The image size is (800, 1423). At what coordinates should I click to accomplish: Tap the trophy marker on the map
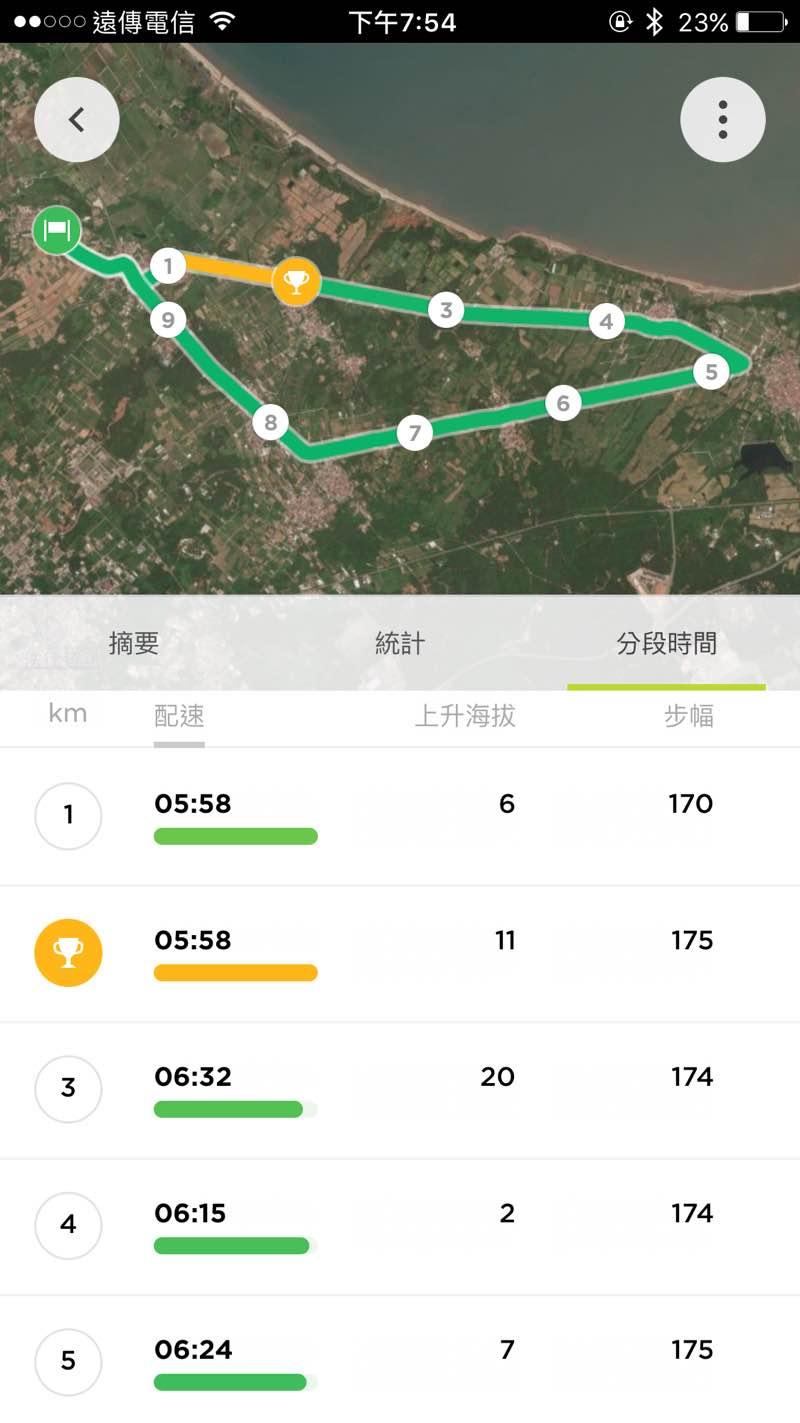point(296,282)
